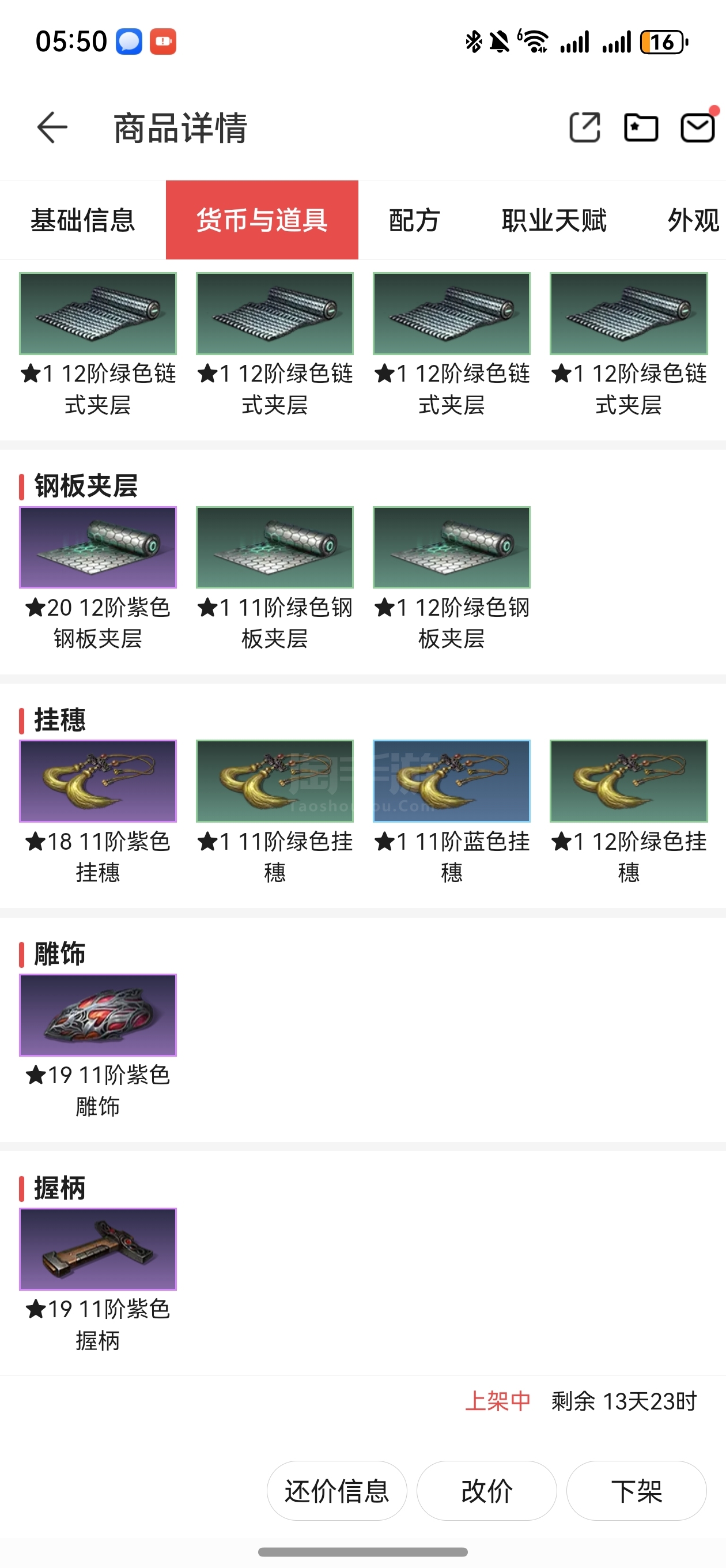The image size is (726, 1568).
Task: View 还价信息 bargaining details
Action: click(x=336, y=1491)
